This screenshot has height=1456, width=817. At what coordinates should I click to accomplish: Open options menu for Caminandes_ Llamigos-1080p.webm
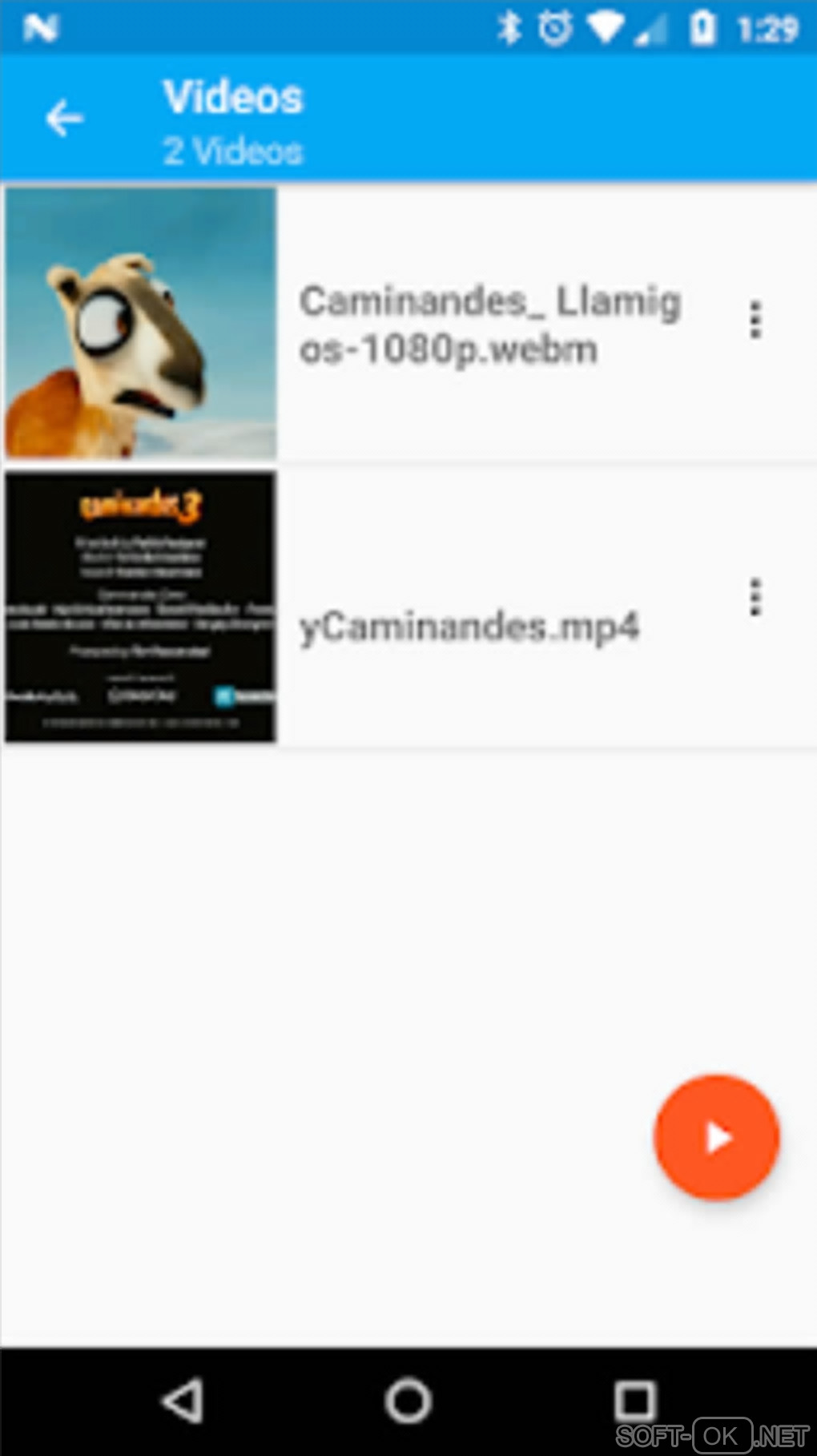755,321
